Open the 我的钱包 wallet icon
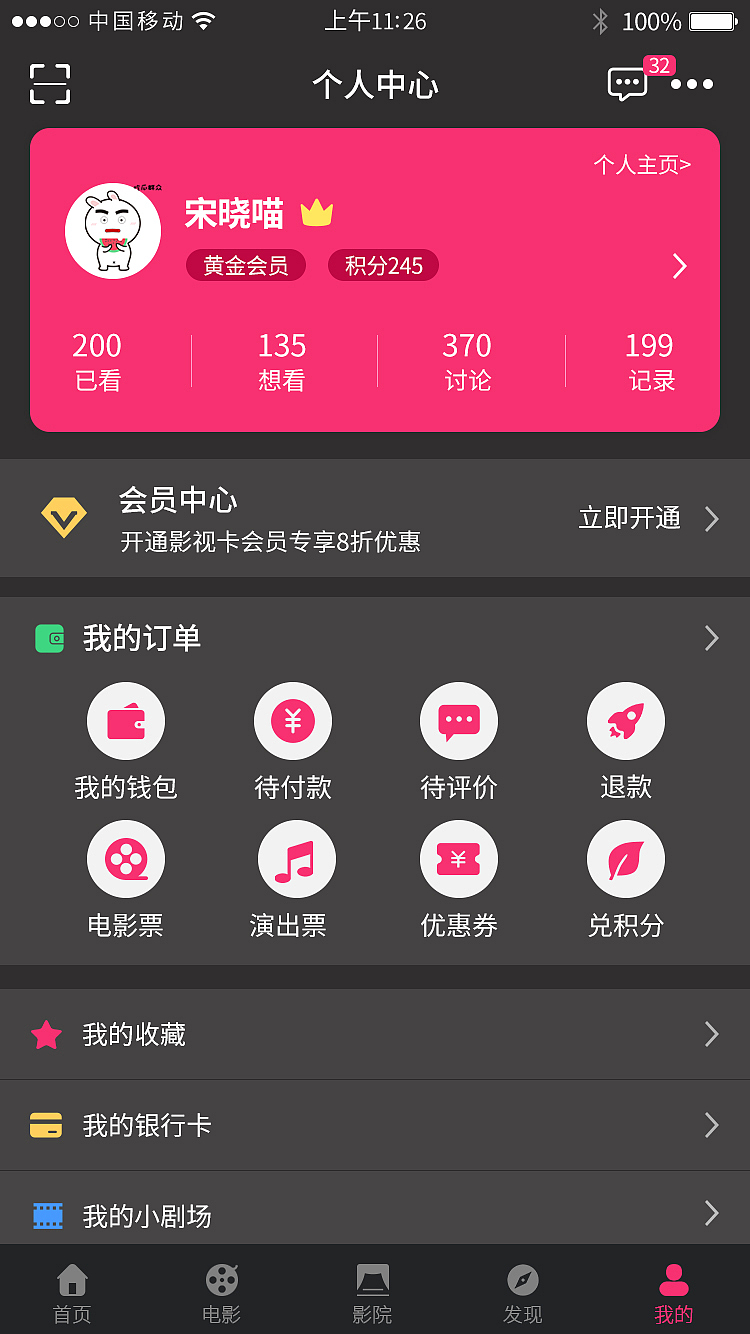 (126, 720)
